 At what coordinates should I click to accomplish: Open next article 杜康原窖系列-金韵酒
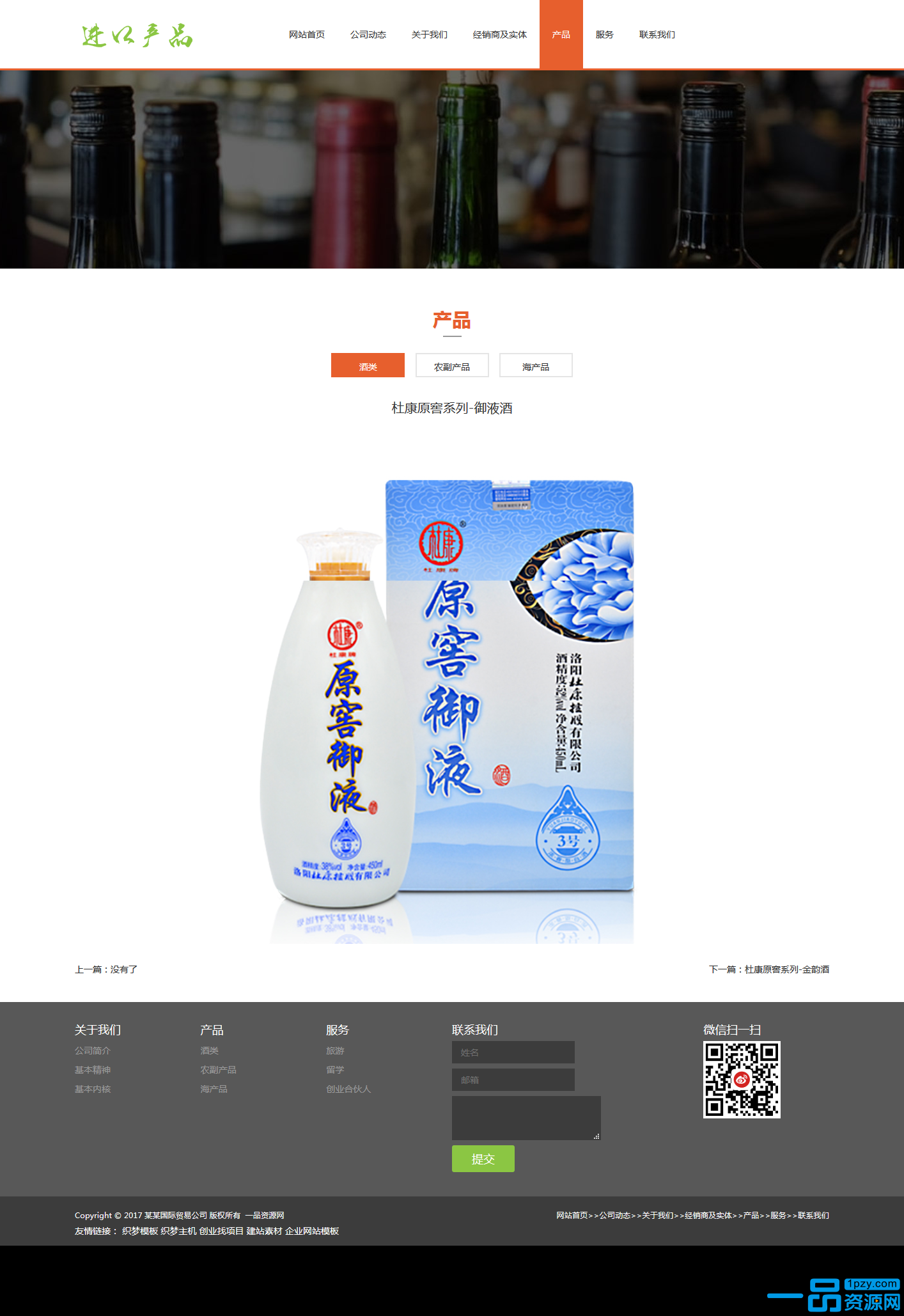(x=786, y=969)
